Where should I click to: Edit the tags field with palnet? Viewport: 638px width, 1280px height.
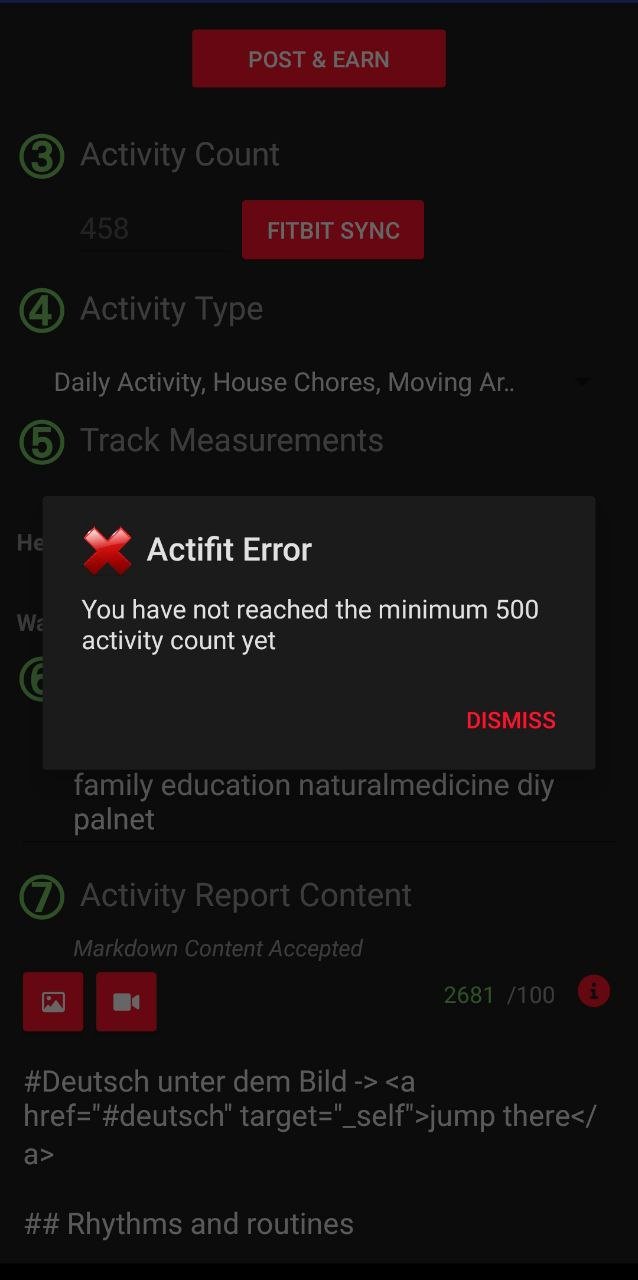[319, 801]
